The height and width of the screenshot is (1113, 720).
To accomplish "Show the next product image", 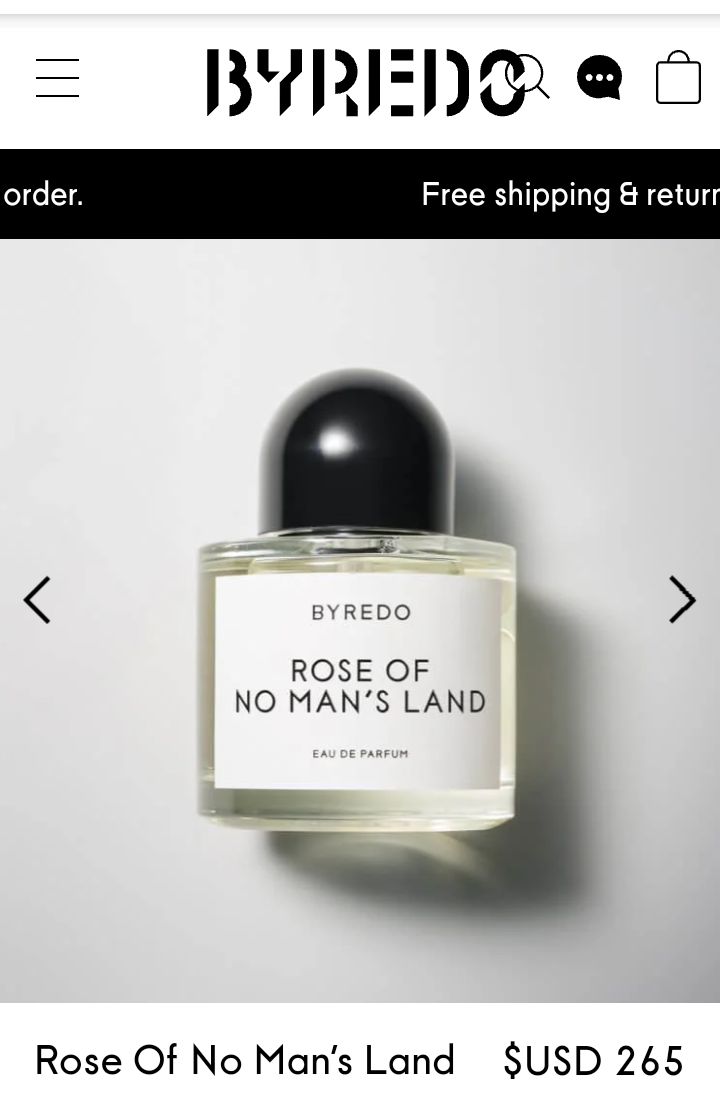I will [x=682, y=600].
